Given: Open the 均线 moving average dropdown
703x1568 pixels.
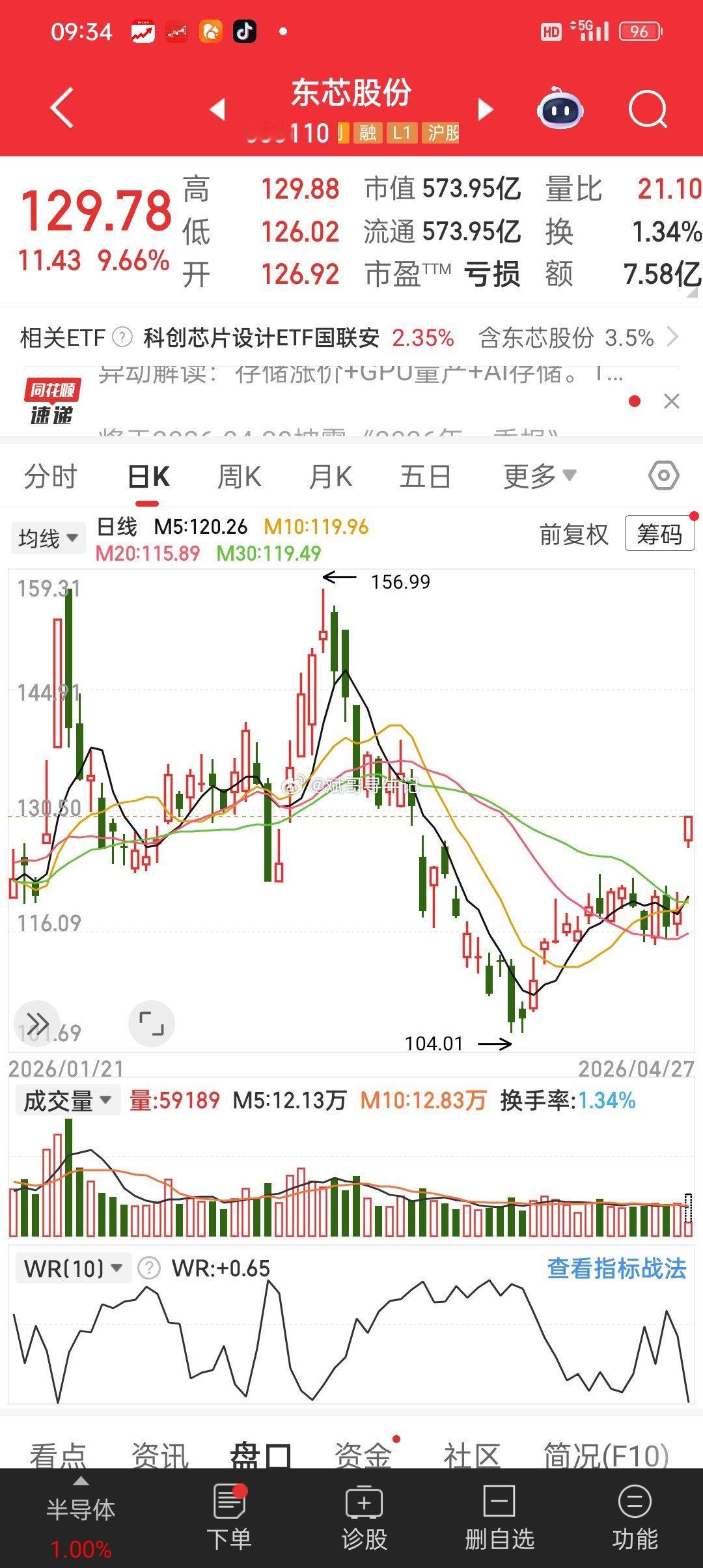Looking at the screenshot, I should [49, 537].
